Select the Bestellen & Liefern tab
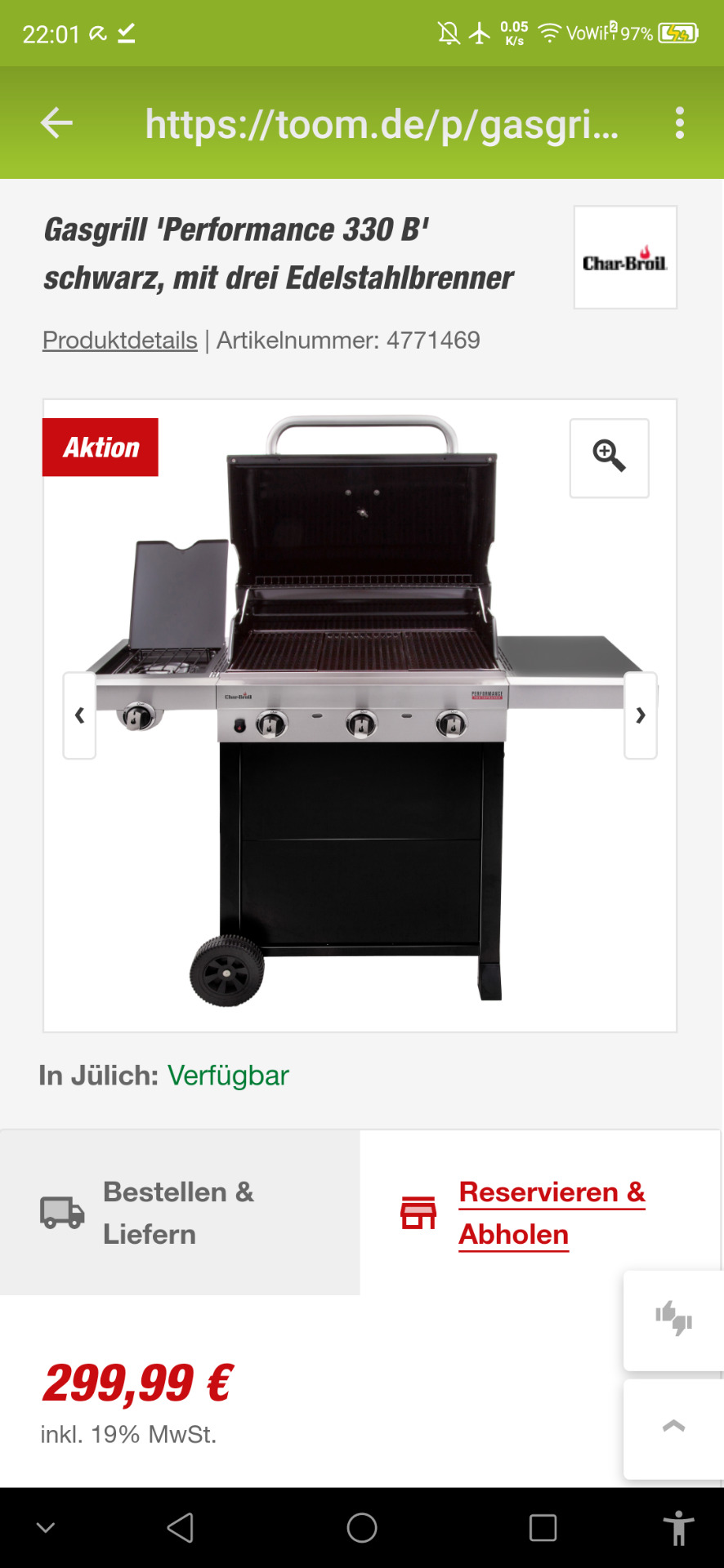This screenshot has height=1568, width=724. pos(180,1213)
